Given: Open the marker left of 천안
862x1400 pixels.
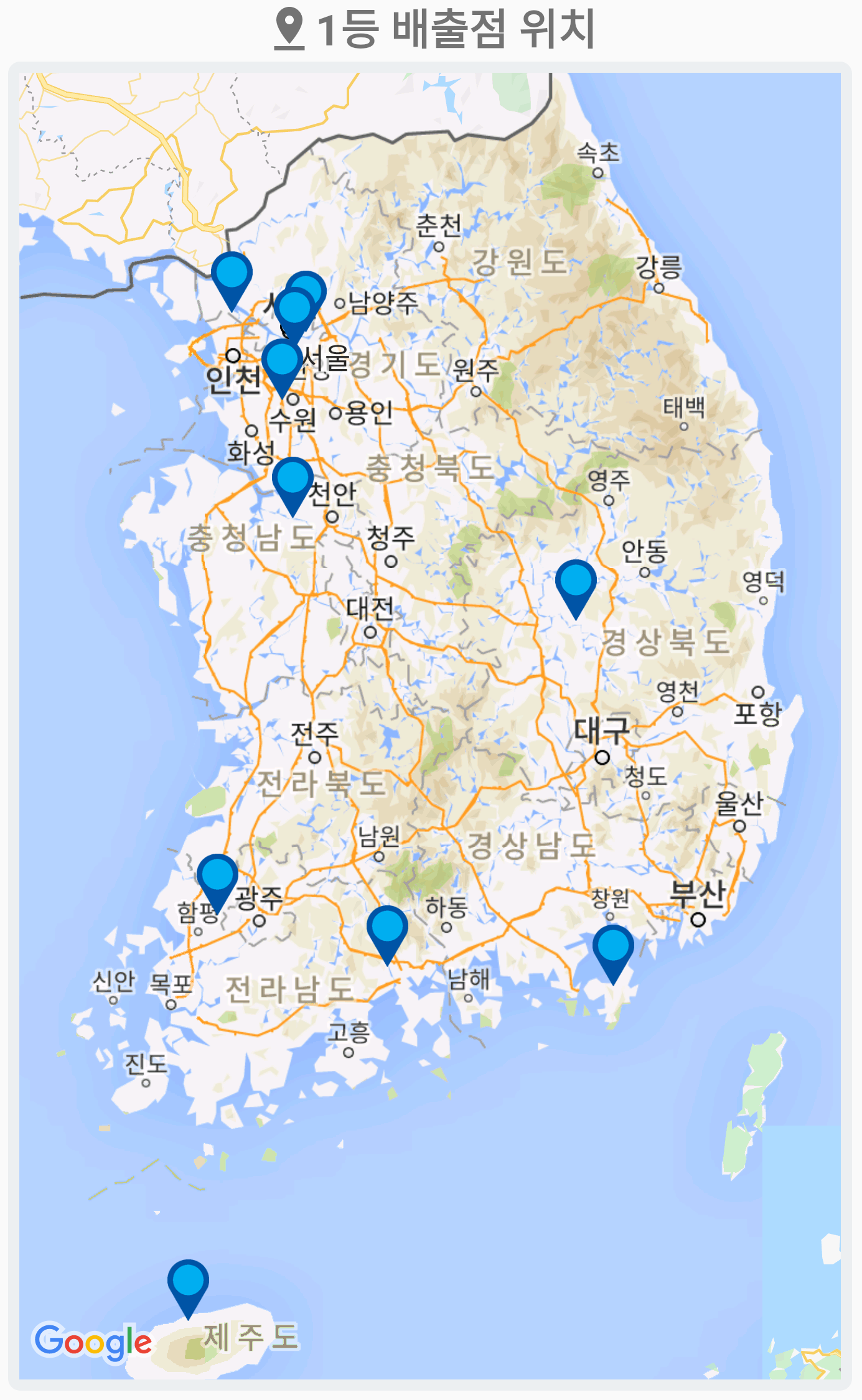Looking at the screenshot, I should (x=293, y=480).
